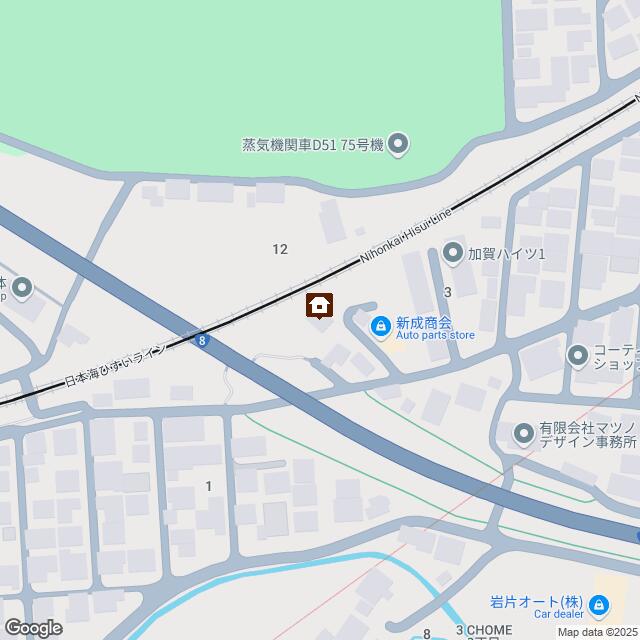Screen dimensions: 640x640
Task: Tap the 蒸気機関車D51 75号機 landmark marker
Action: (x=398, y=145)
